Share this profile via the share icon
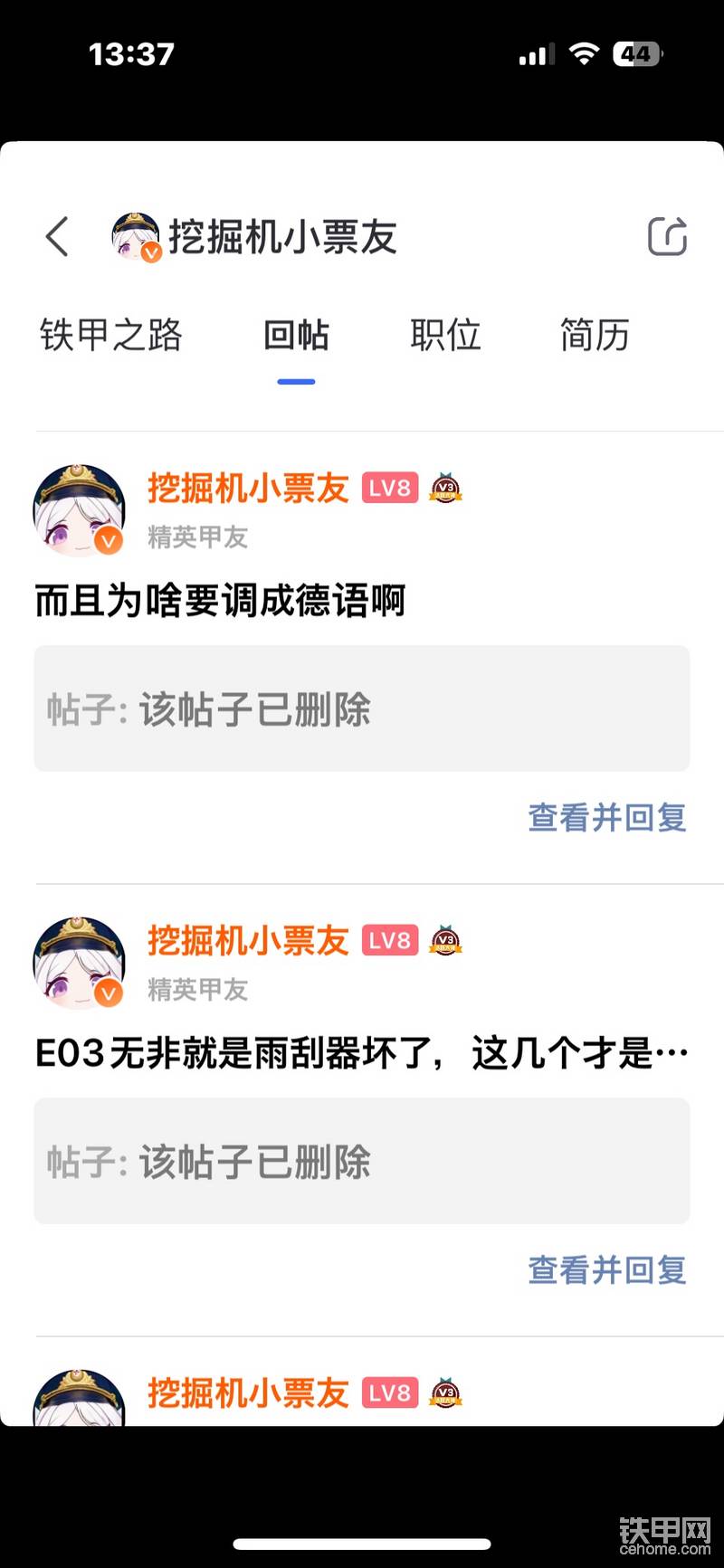The image size is (724, 1568). click(x=668, y=237)
